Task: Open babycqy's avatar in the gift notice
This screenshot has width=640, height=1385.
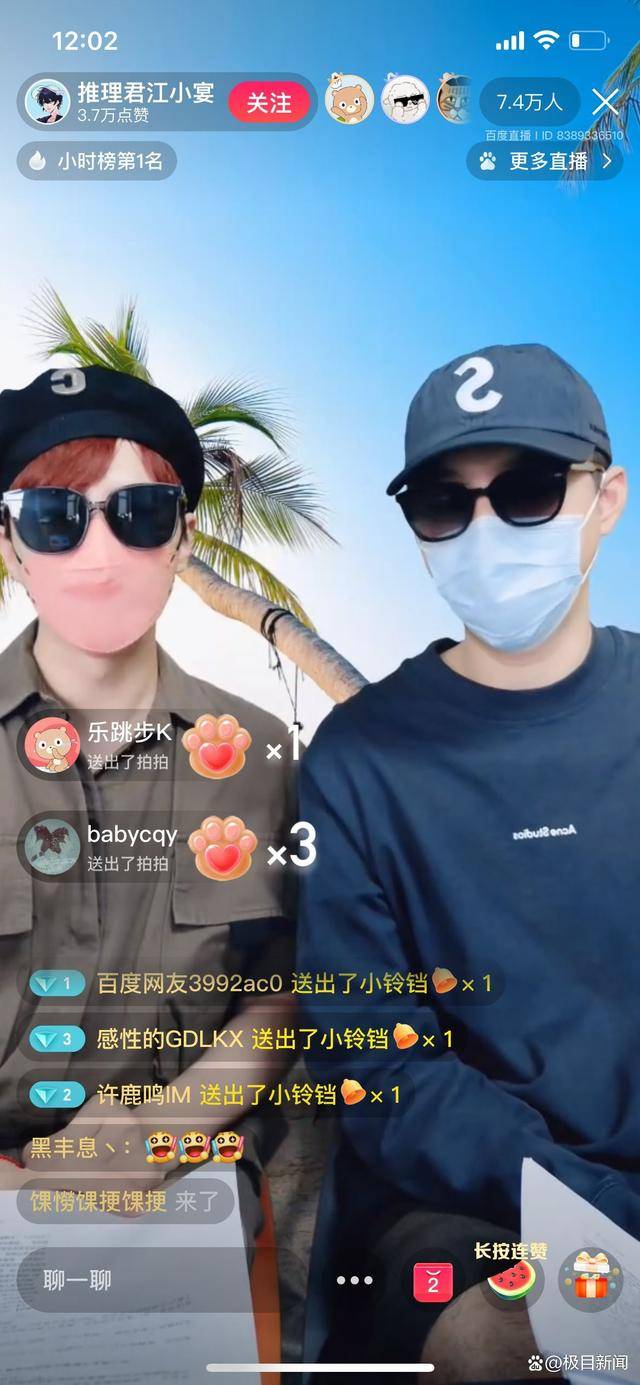Action: (x=52, y=847)
